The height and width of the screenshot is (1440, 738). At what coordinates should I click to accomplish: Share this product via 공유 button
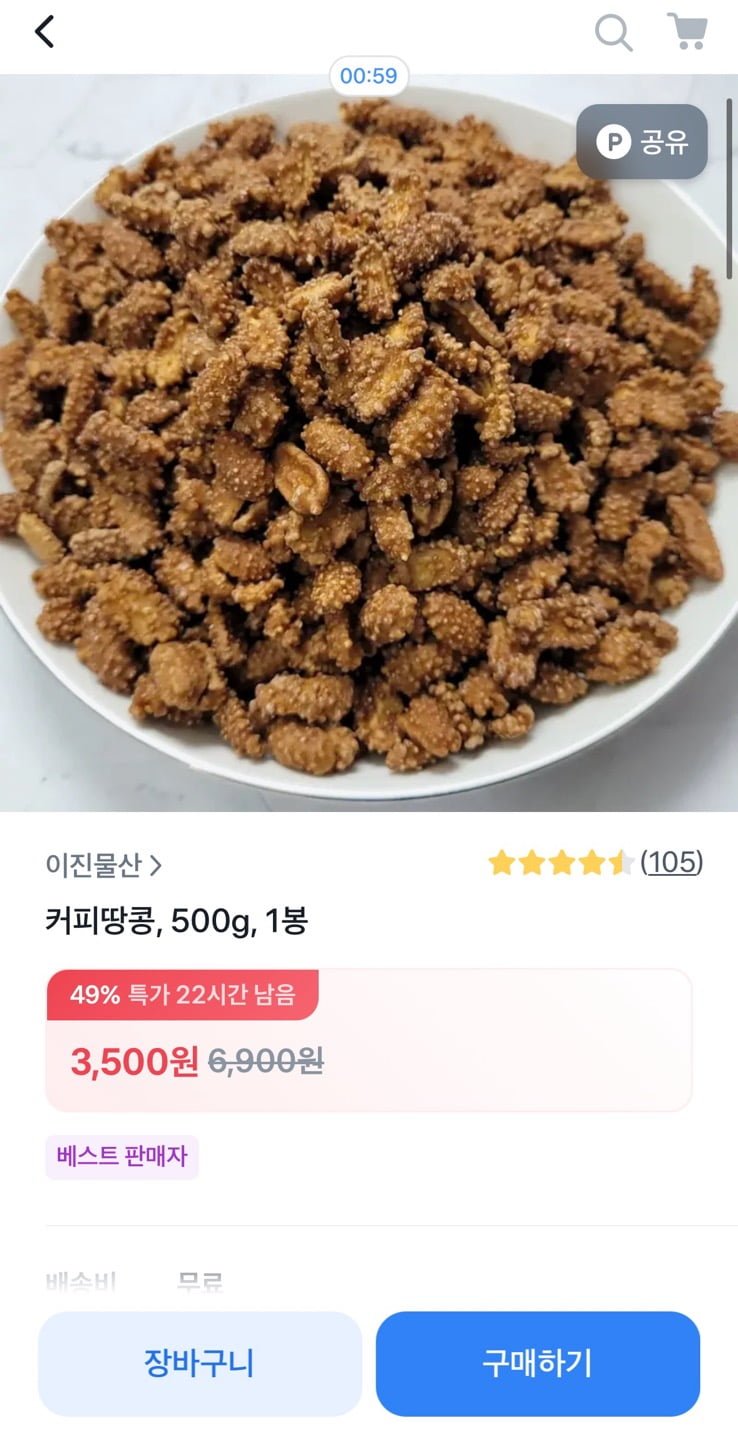642,142
